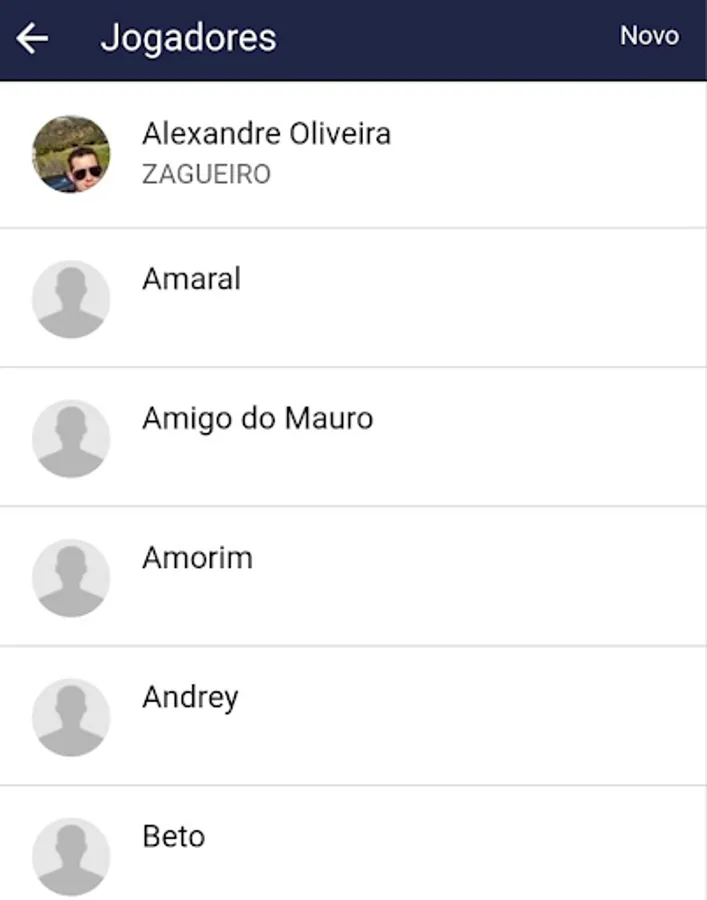Select player Amaral

coord(354,298)
